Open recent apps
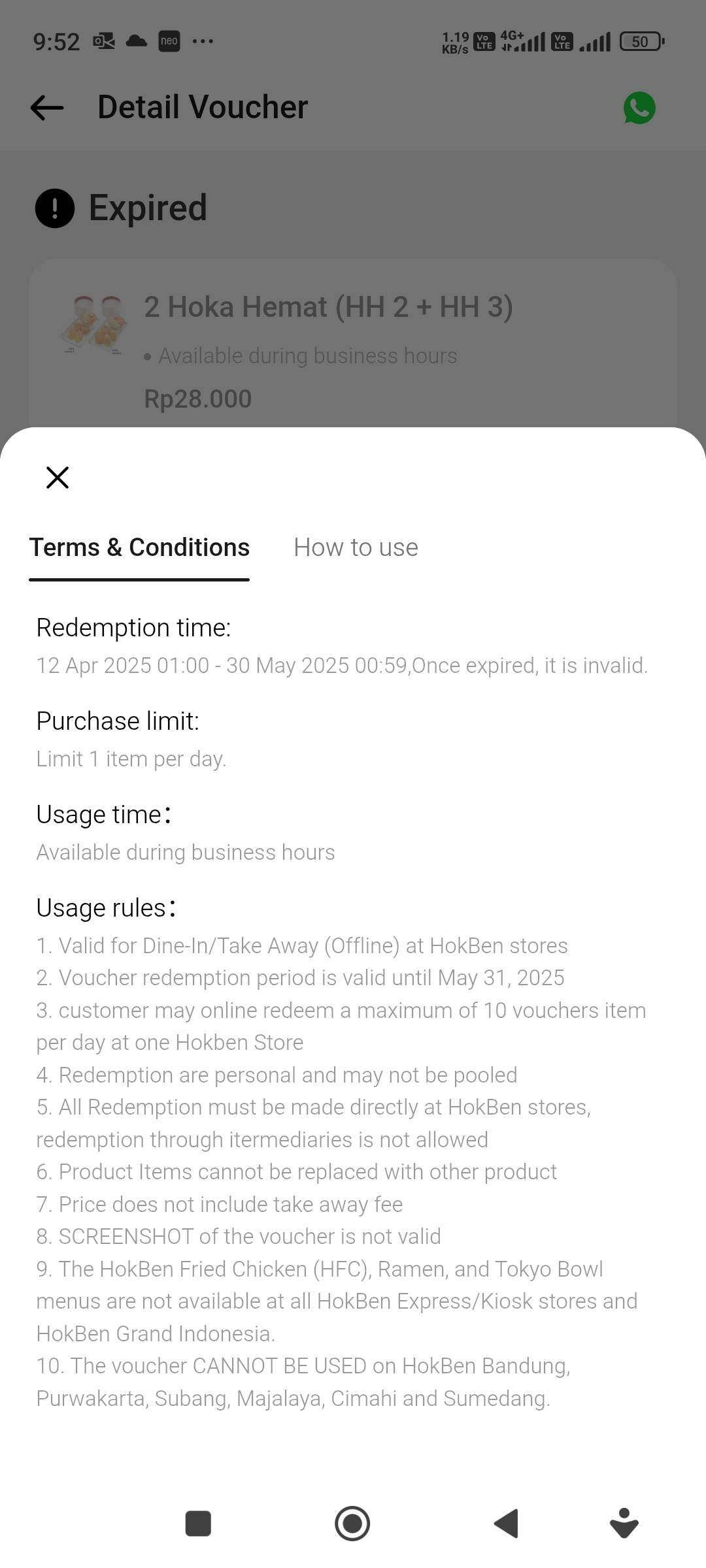The height and width of the screenshot is (1568, 706). tap(198, 1524)
